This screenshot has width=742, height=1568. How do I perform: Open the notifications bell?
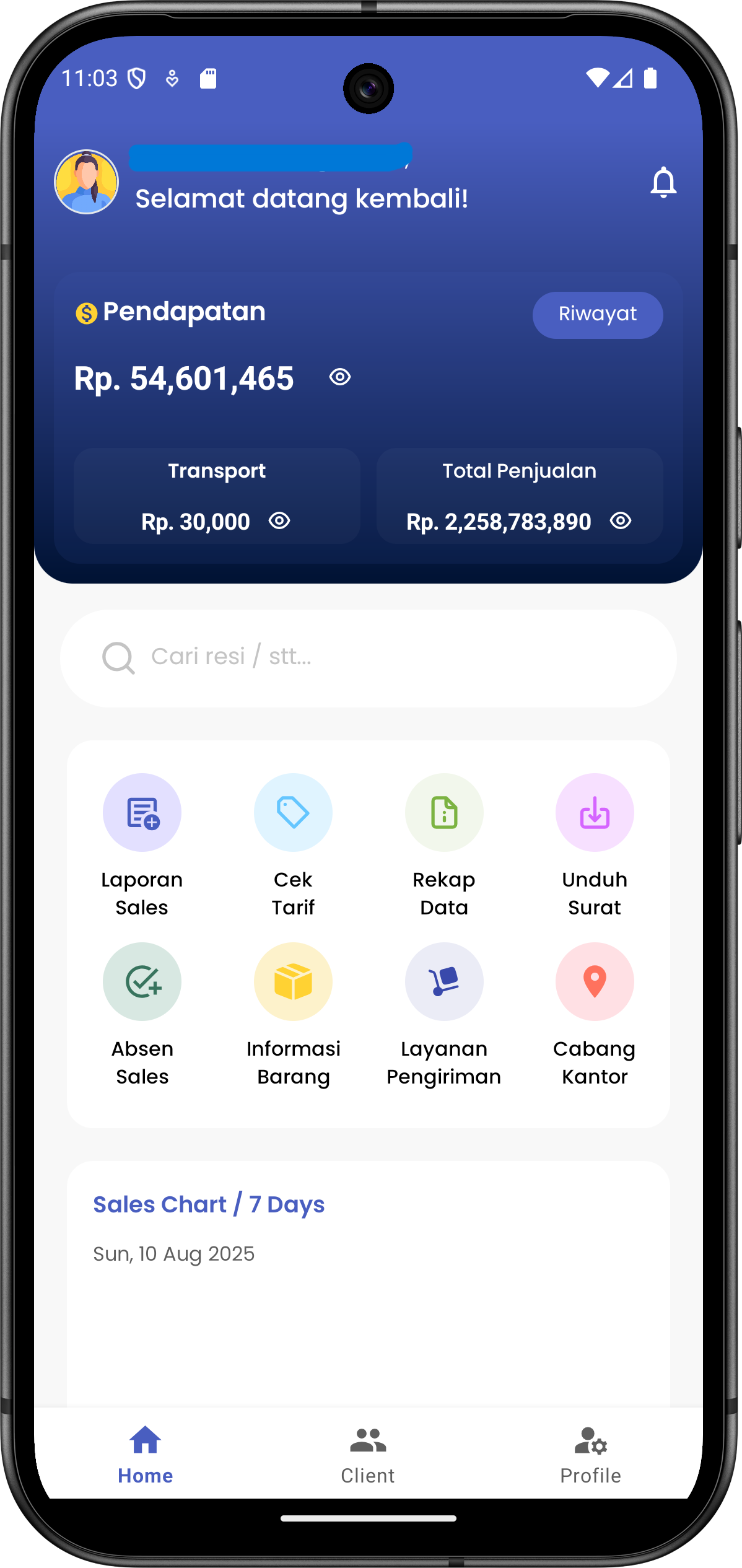[x=663, y=182]
